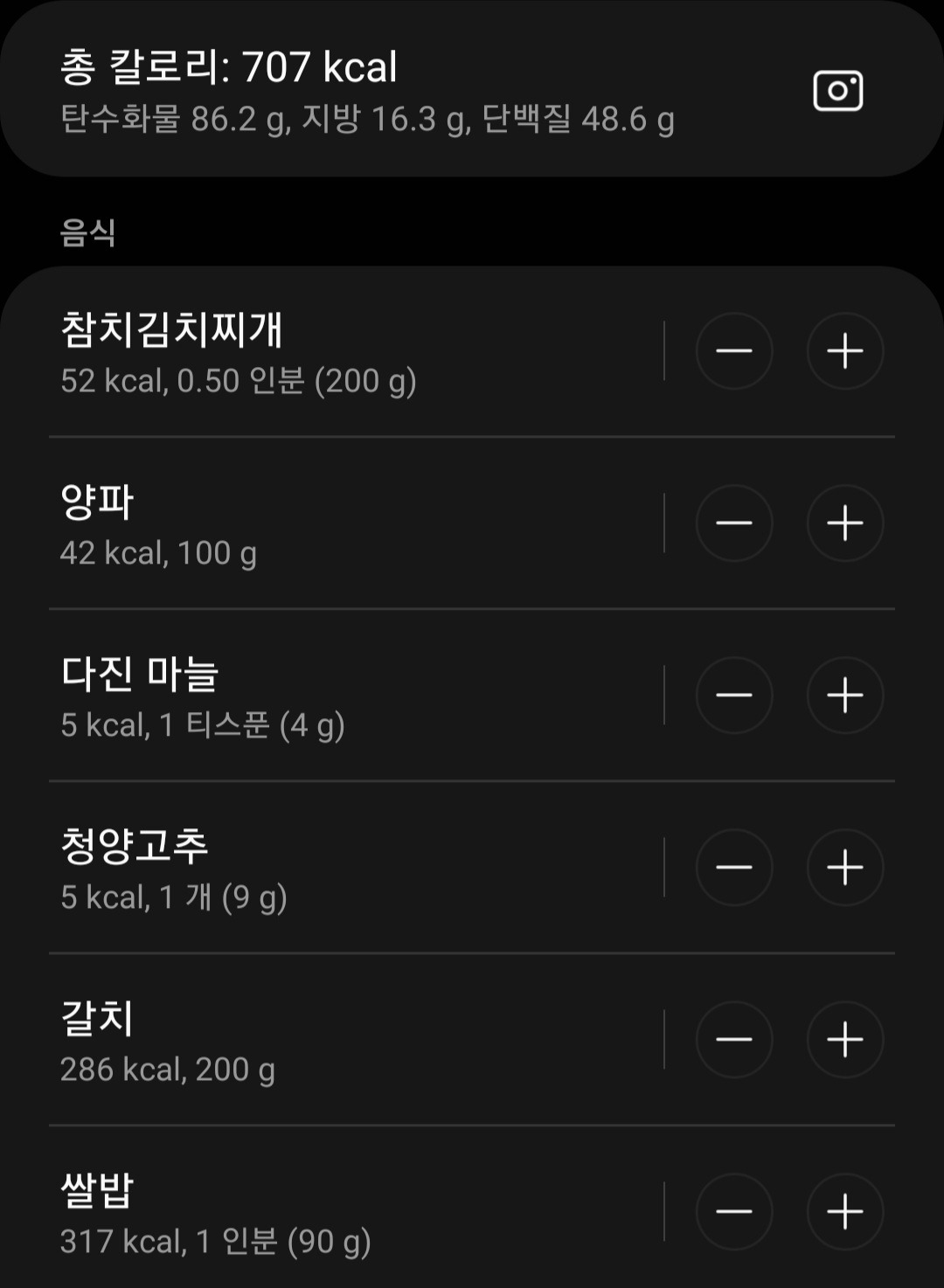Image resolution: width=944 pixels, height=1288 pixels.
Task: Decrease amount of 다진 마늘
Action: click(734, 696)
